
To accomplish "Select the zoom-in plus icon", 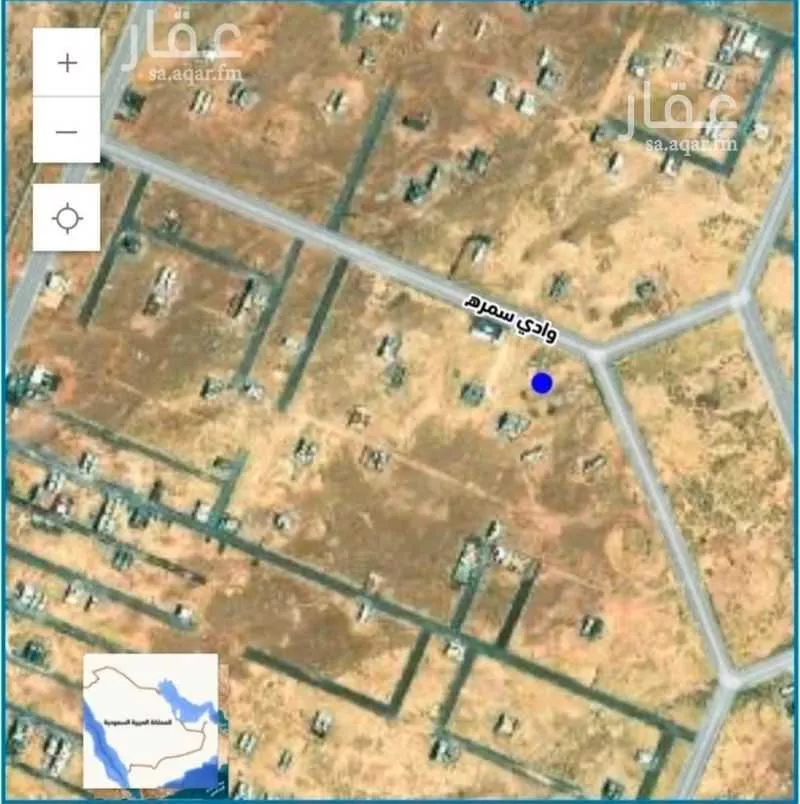I will click(x=65, y=62).
